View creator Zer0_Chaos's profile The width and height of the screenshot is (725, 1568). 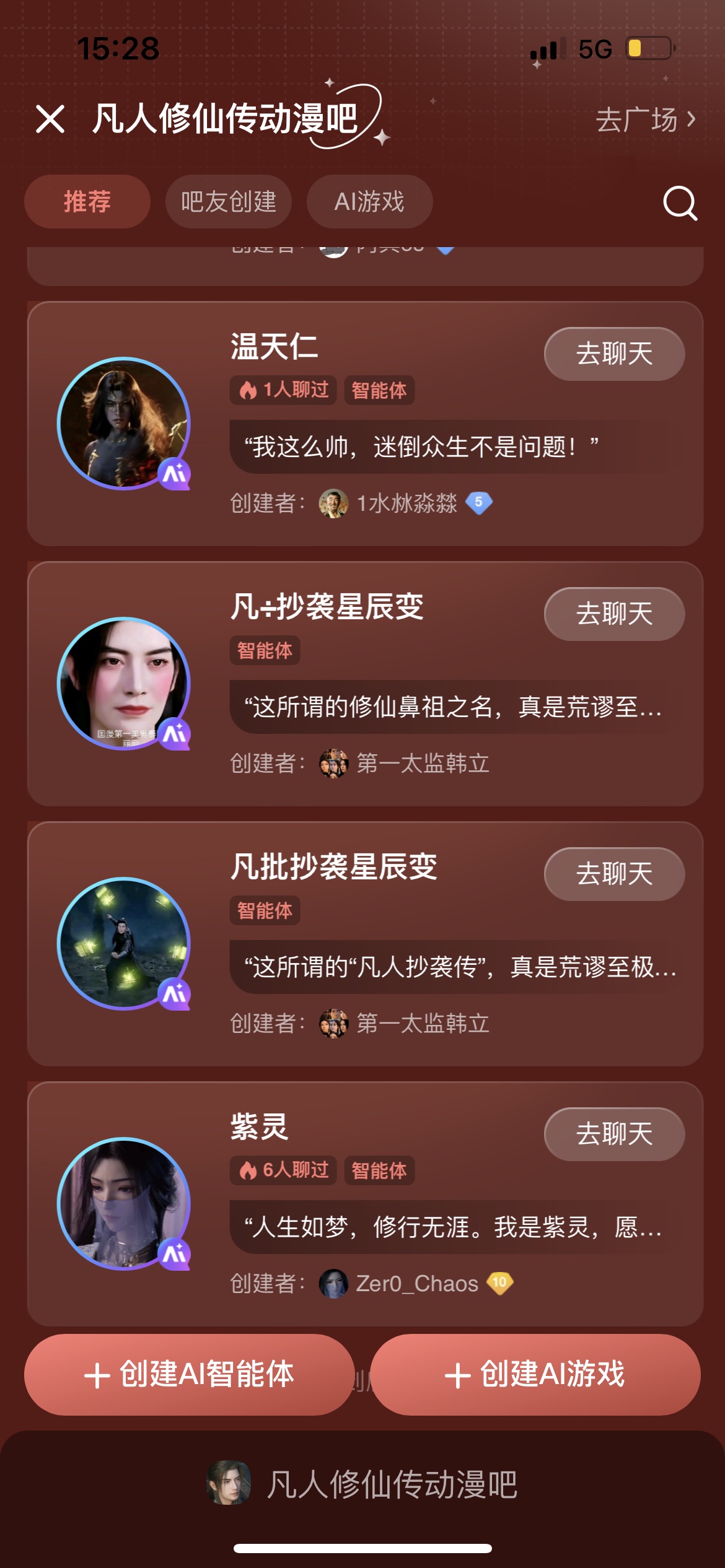416,1284
